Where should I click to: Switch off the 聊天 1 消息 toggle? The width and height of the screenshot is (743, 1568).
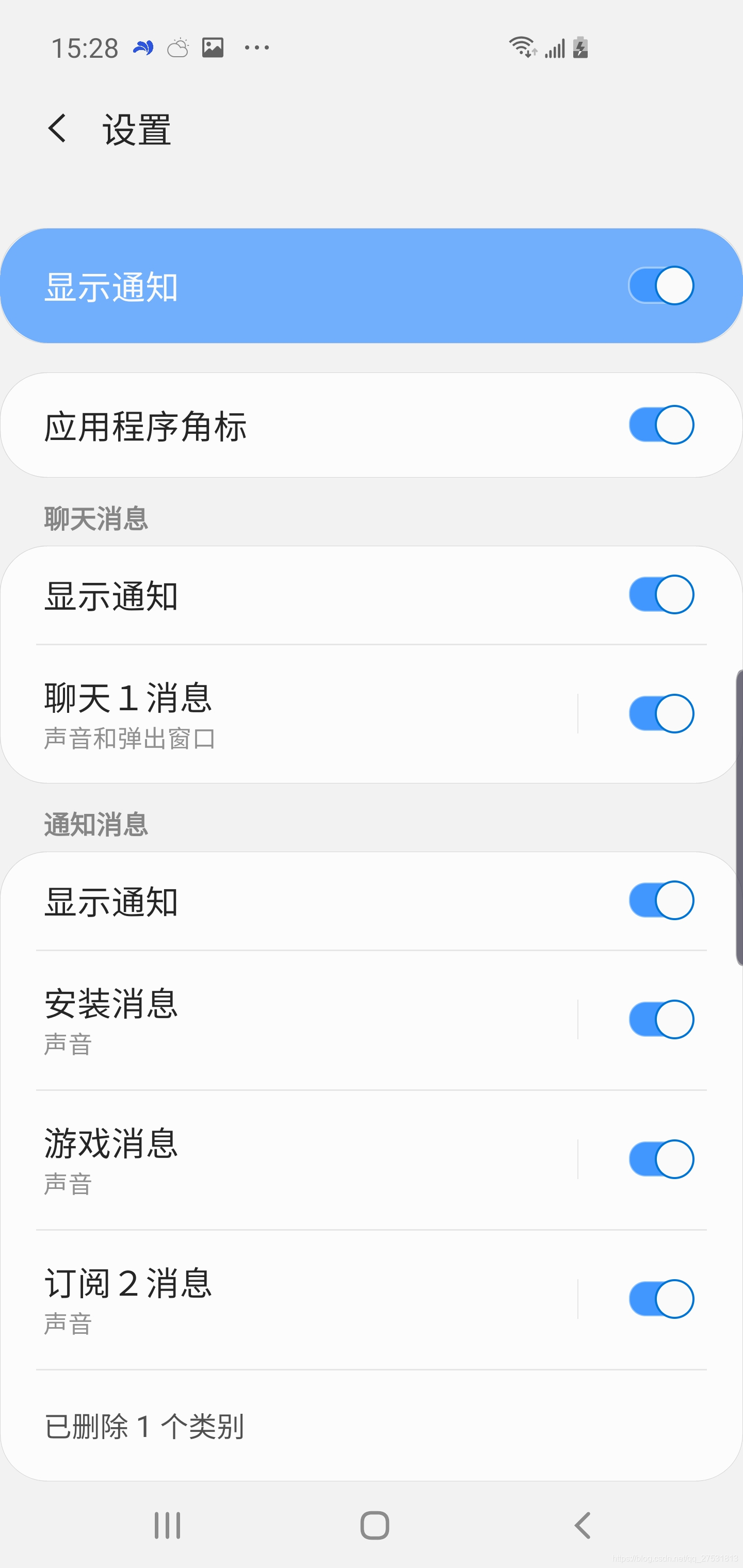click(661, 713)
